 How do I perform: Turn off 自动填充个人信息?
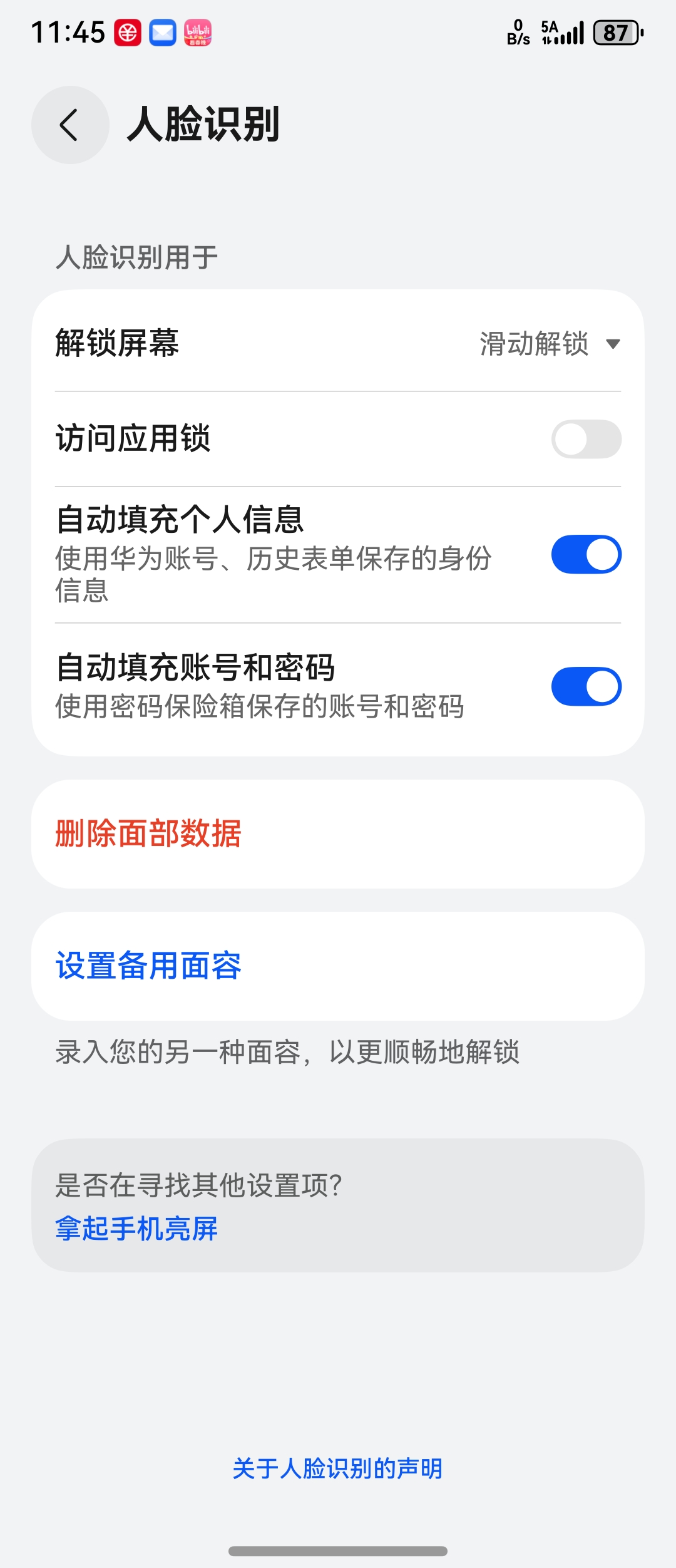pyautogui.click(x=586, y=554)
